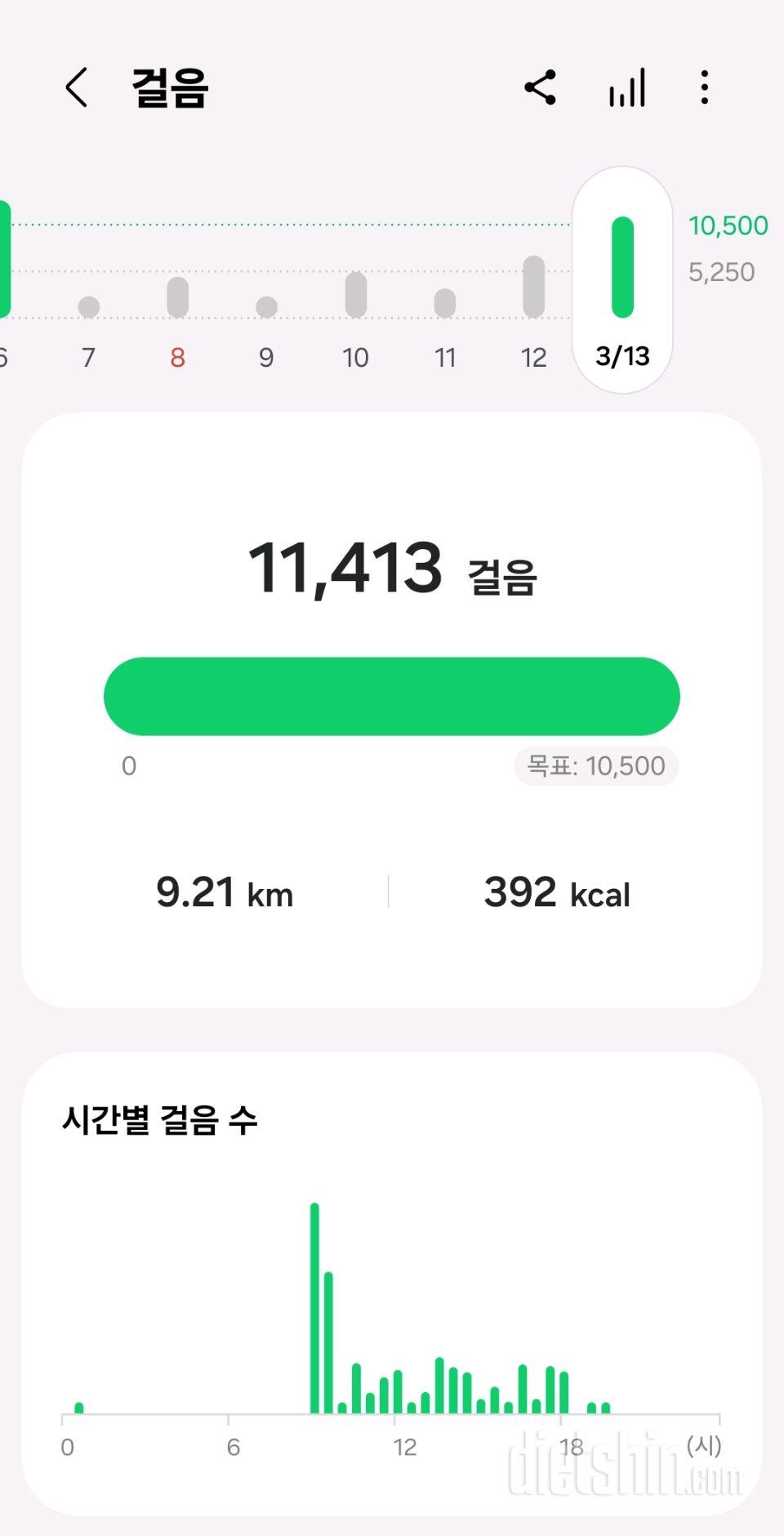
Task: Select the 392 kcal calorie stat
Action: 556,893
